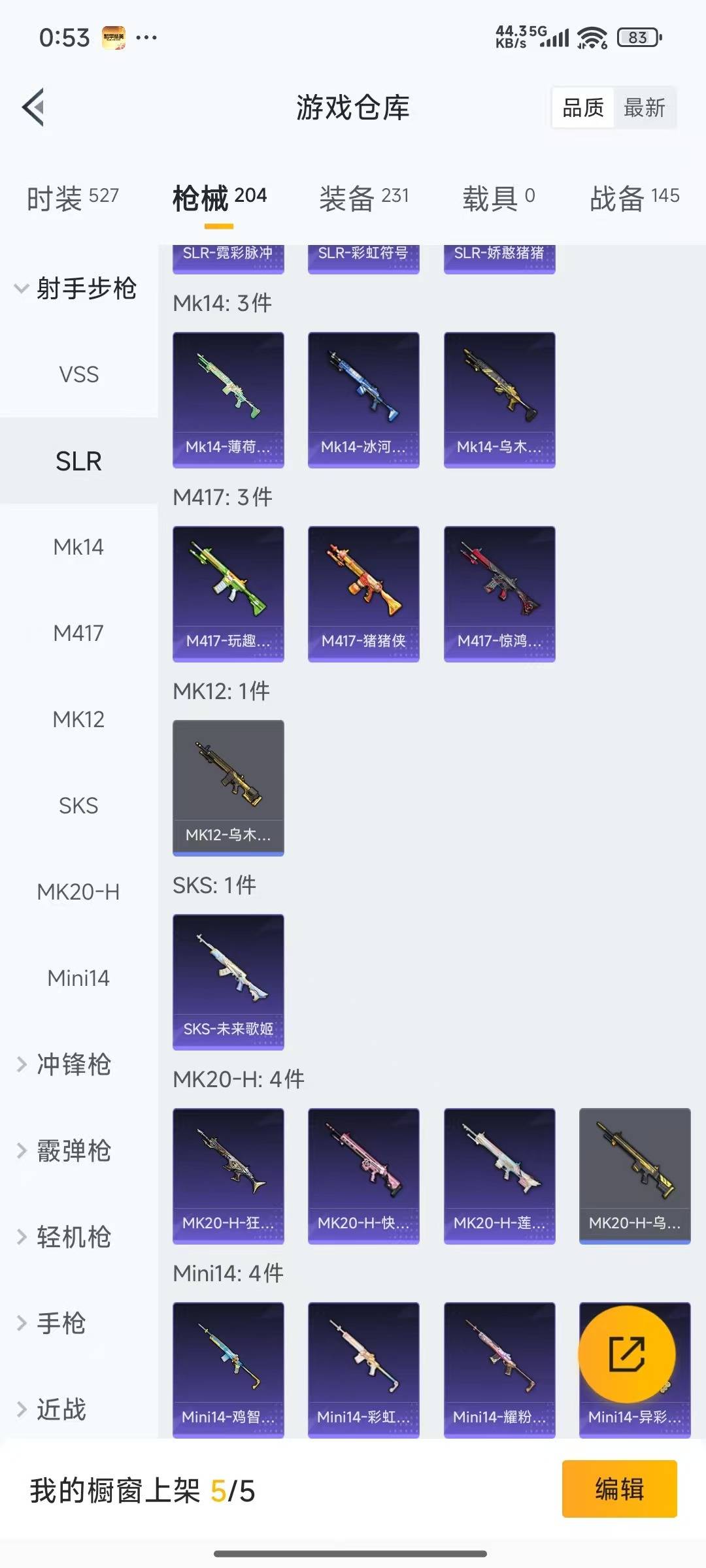
Task: Select Mini14 in the sidebar
Action: [x=78, y=978]
